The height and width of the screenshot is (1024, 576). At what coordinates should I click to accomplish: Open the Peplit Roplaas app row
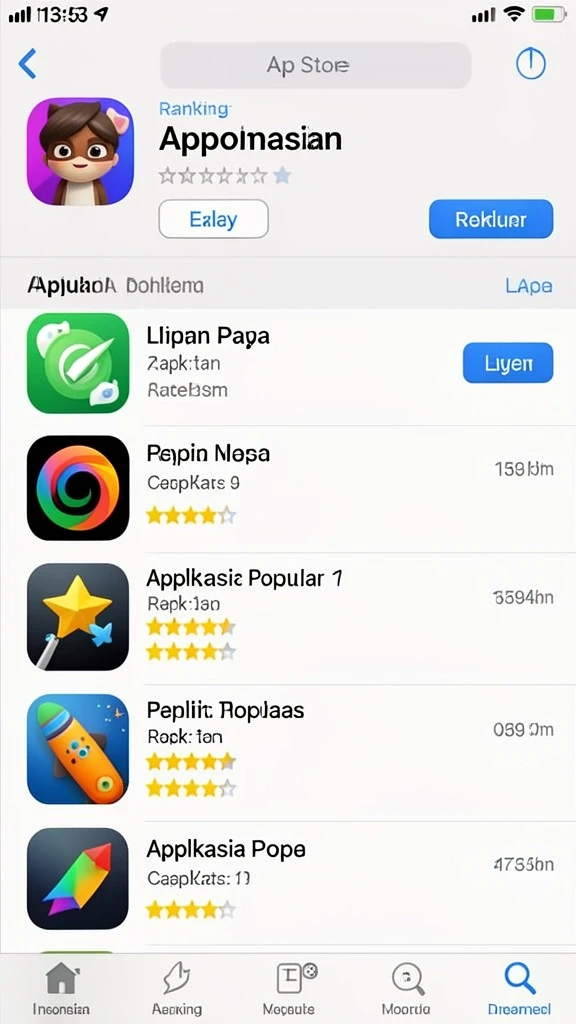288,750
